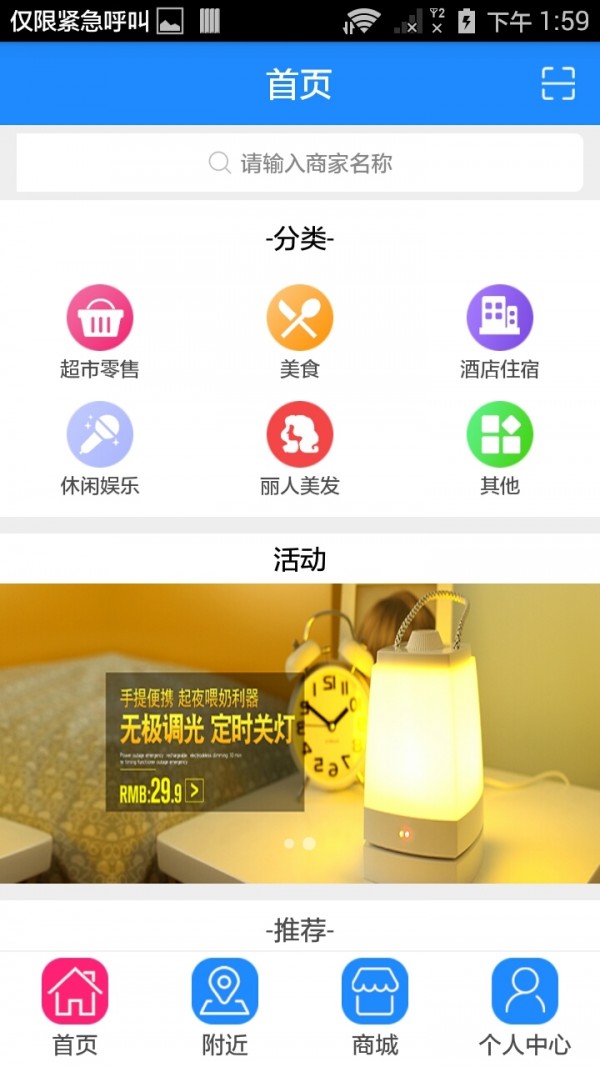Viewport: 600px width, 1067px height.
Task: Switch to the 附近 tab
Action: 225,1007
